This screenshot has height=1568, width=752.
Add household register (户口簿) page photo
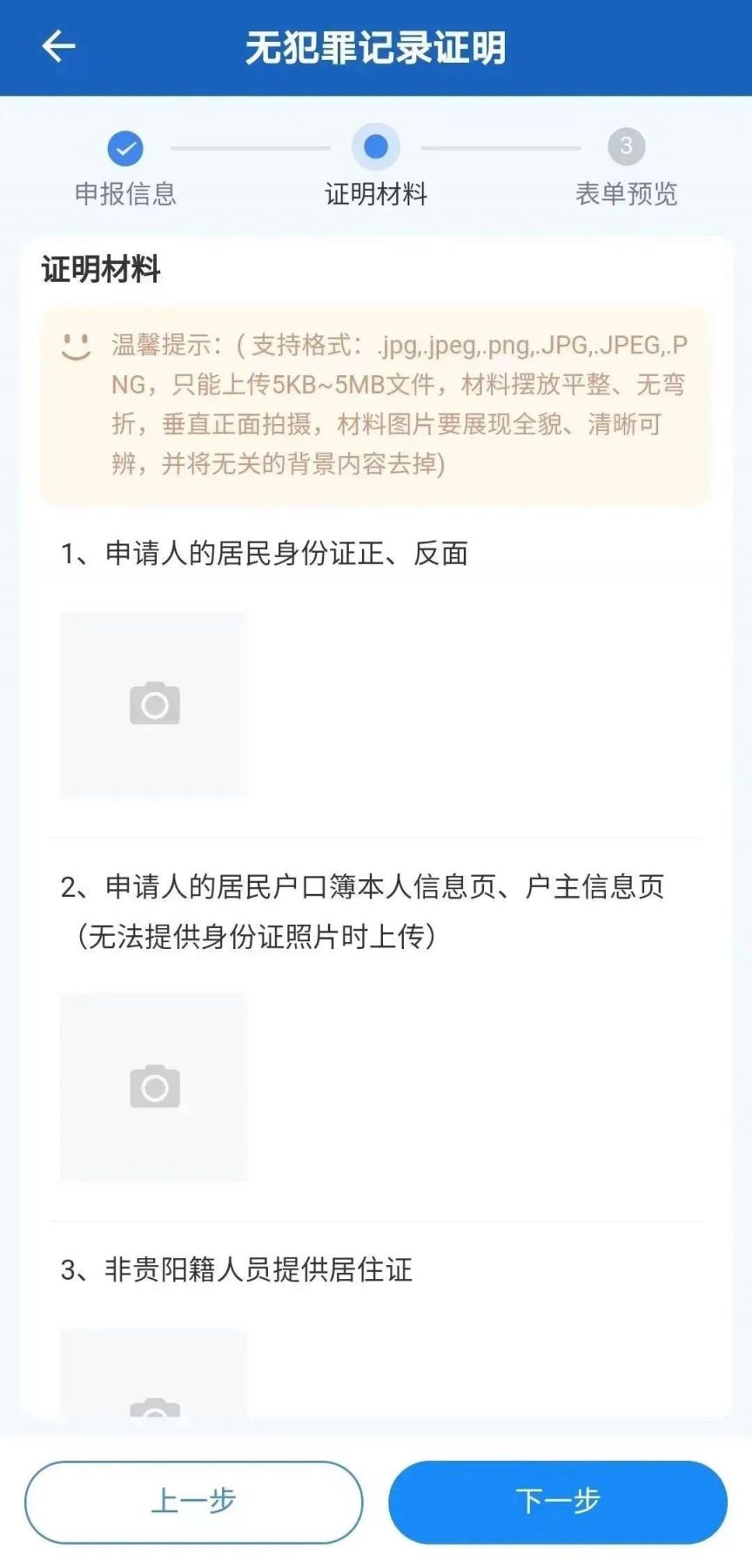(x=154, y=1087)
